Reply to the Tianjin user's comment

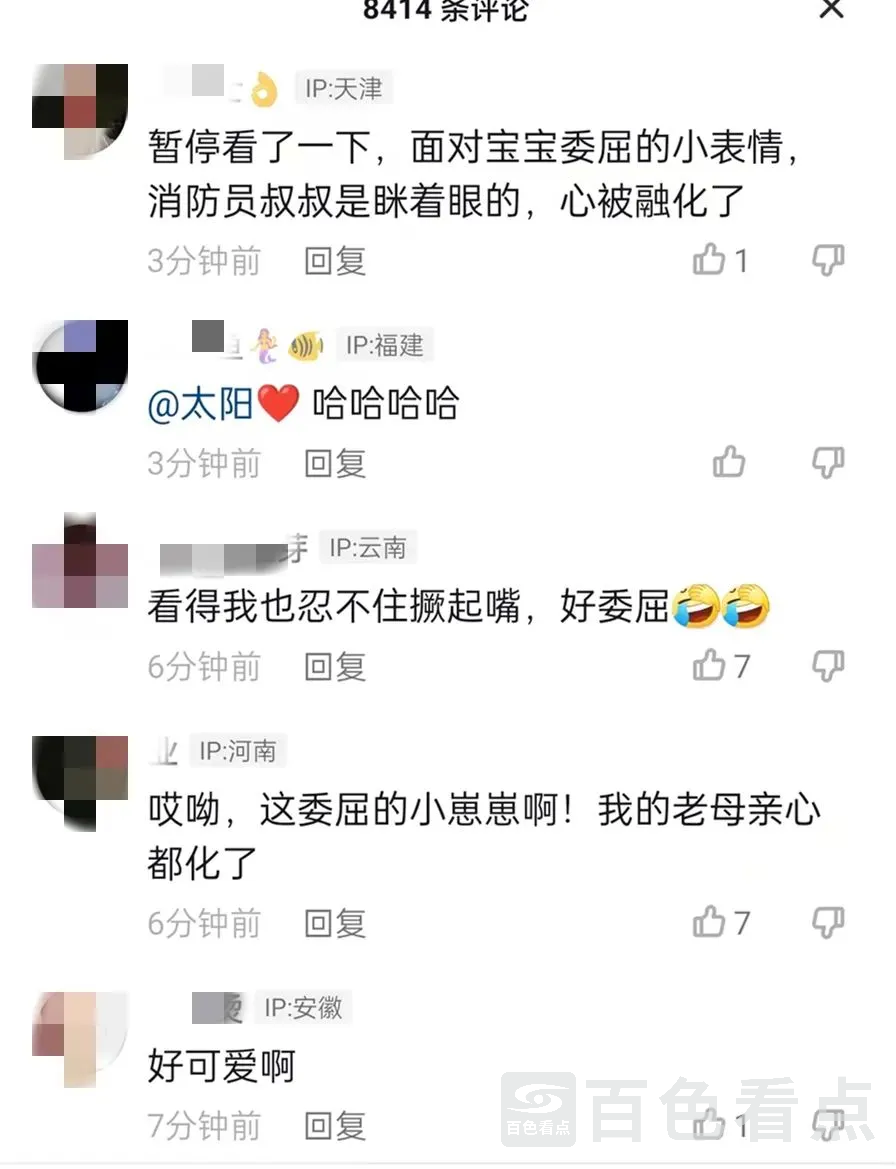335,261
